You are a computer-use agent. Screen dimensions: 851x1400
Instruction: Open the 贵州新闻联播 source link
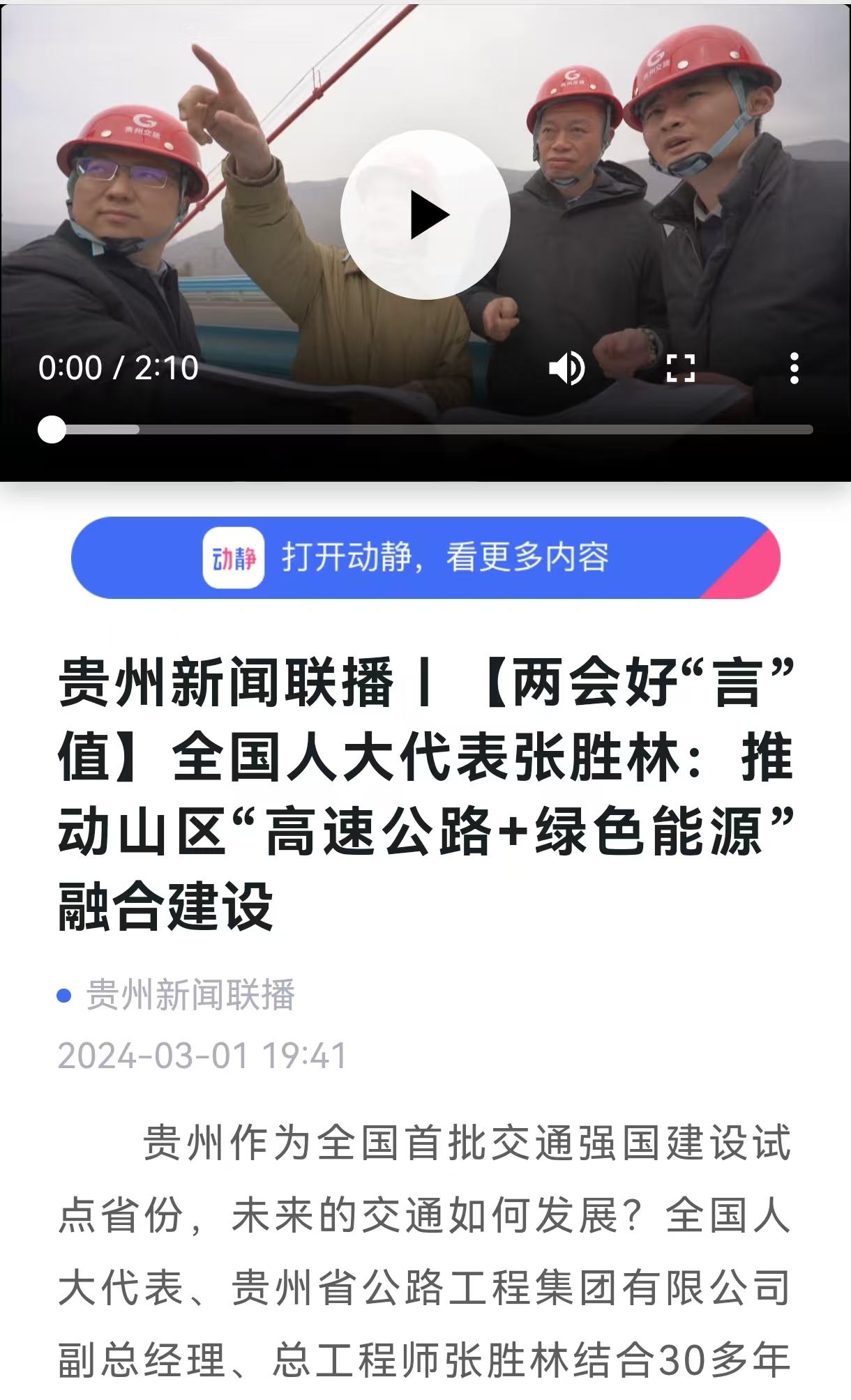point(190,995)
